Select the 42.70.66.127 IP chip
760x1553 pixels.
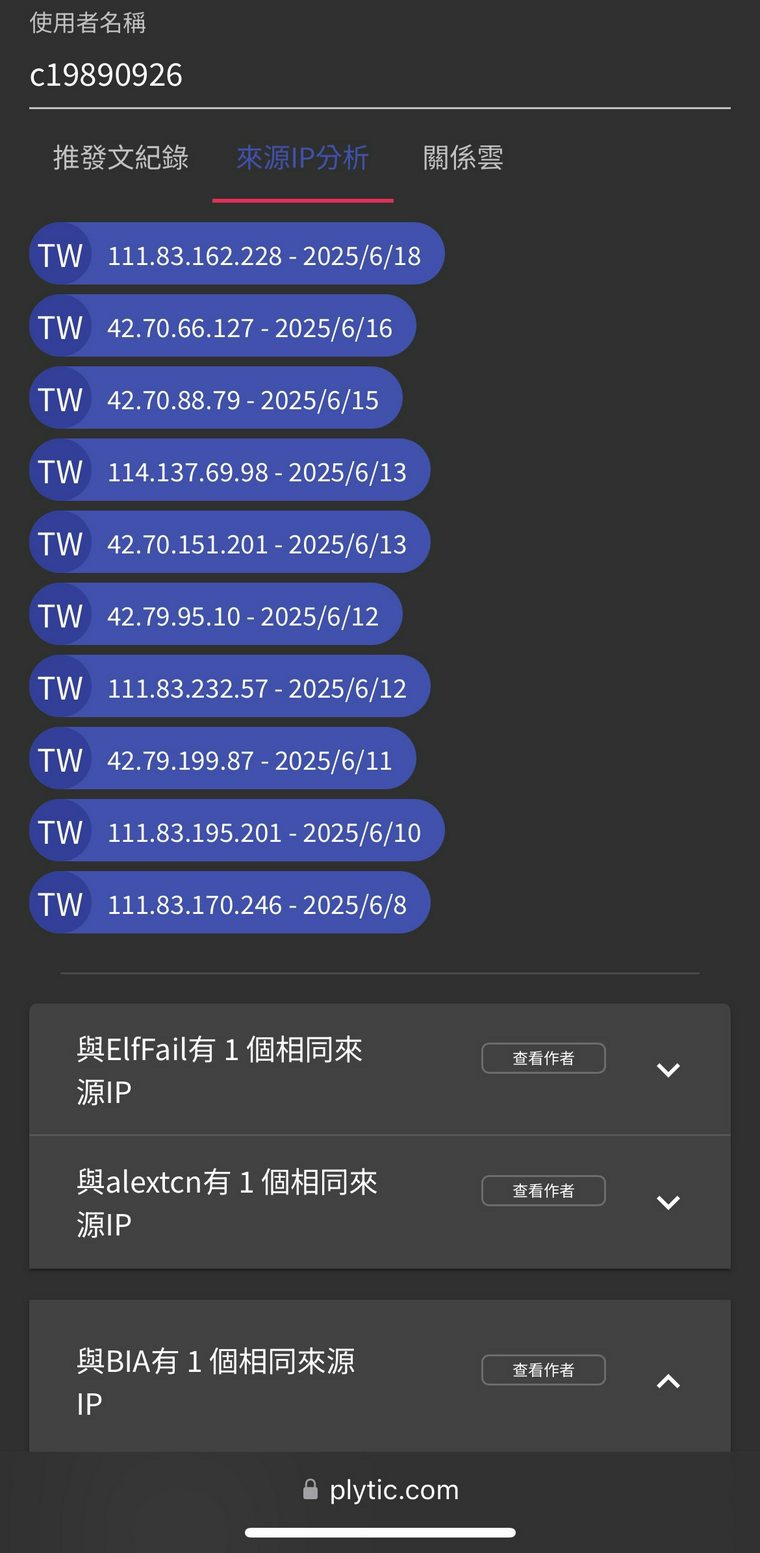tap(223, 327)
